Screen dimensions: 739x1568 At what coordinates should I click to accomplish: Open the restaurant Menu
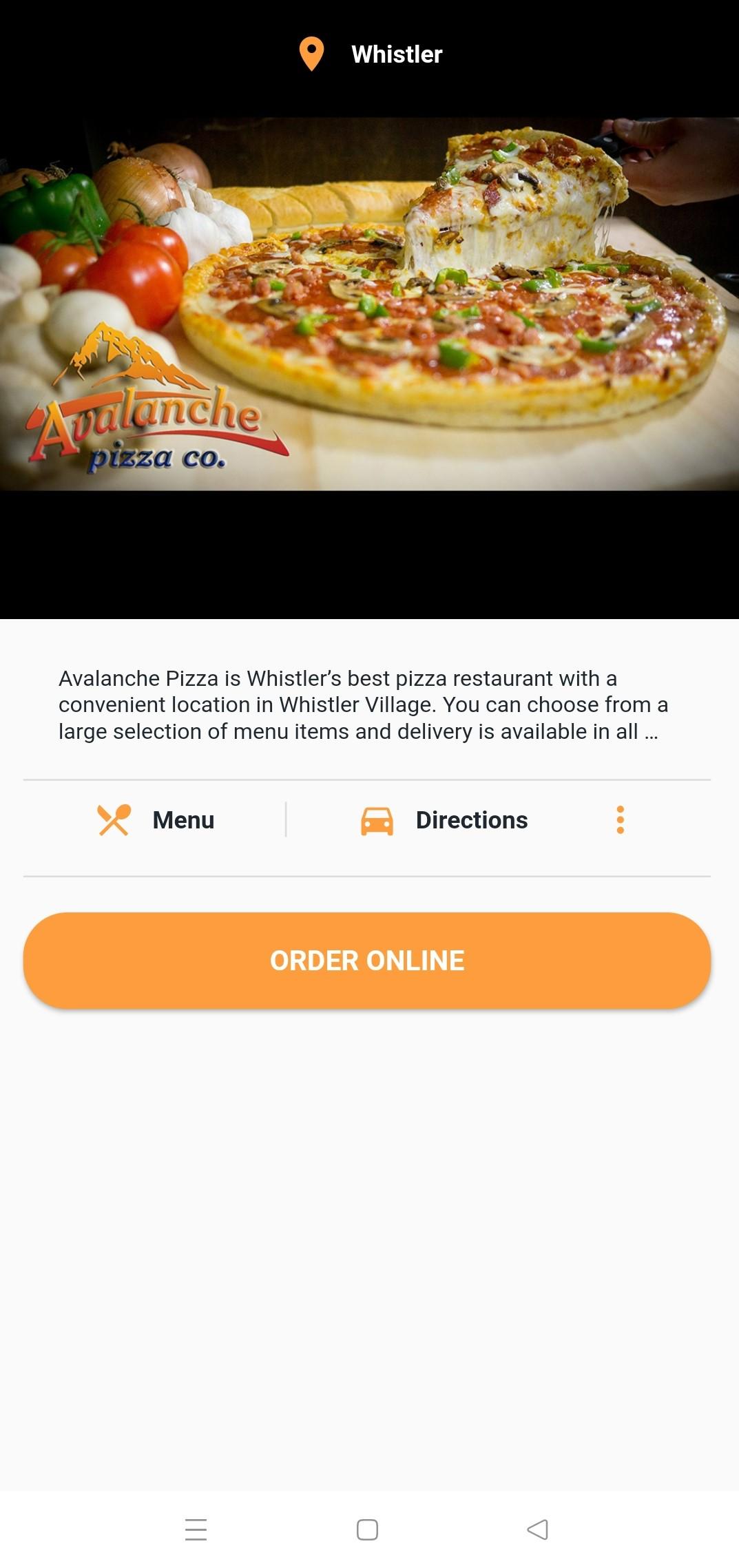(156, 820)
